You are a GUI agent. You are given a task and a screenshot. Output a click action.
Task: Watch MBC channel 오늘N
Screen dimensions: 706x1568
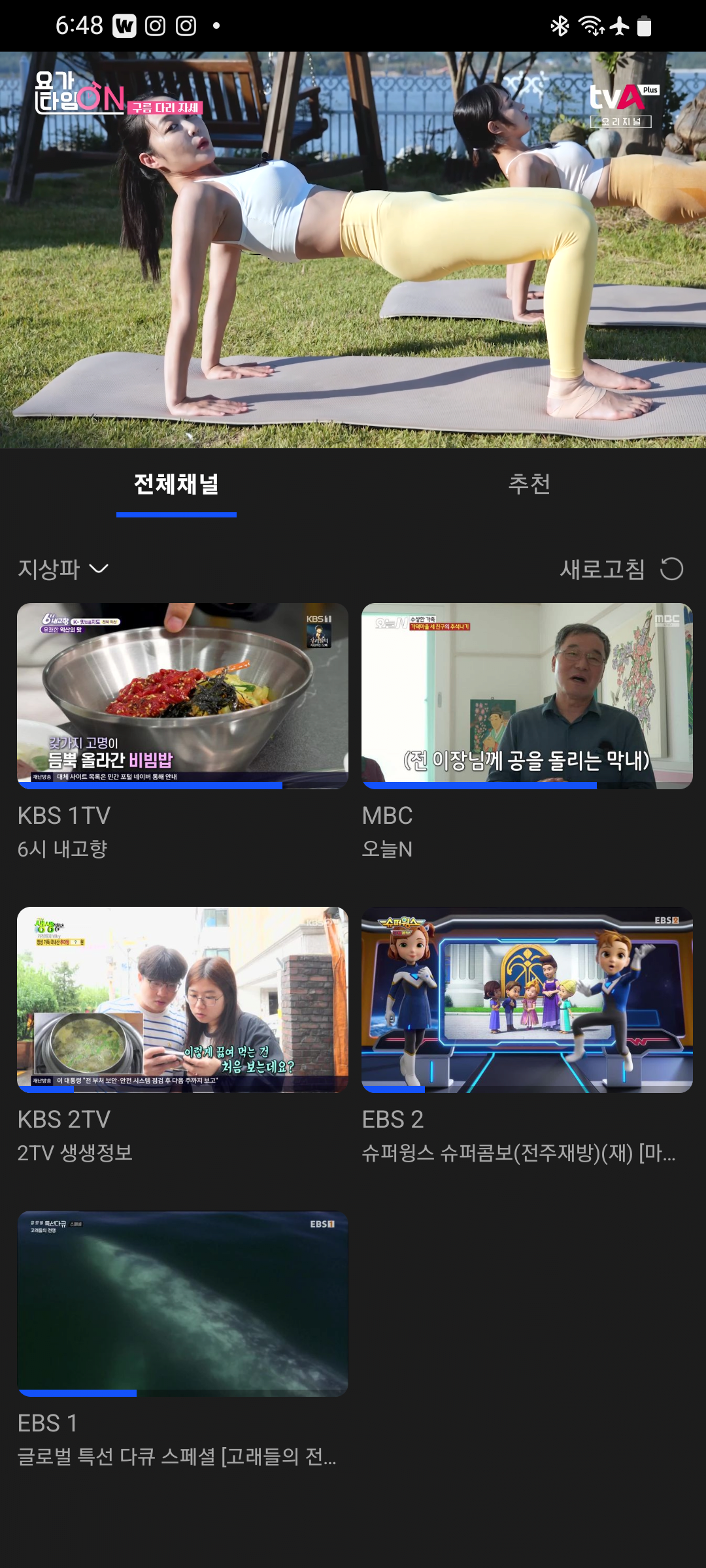pos(527,696)
